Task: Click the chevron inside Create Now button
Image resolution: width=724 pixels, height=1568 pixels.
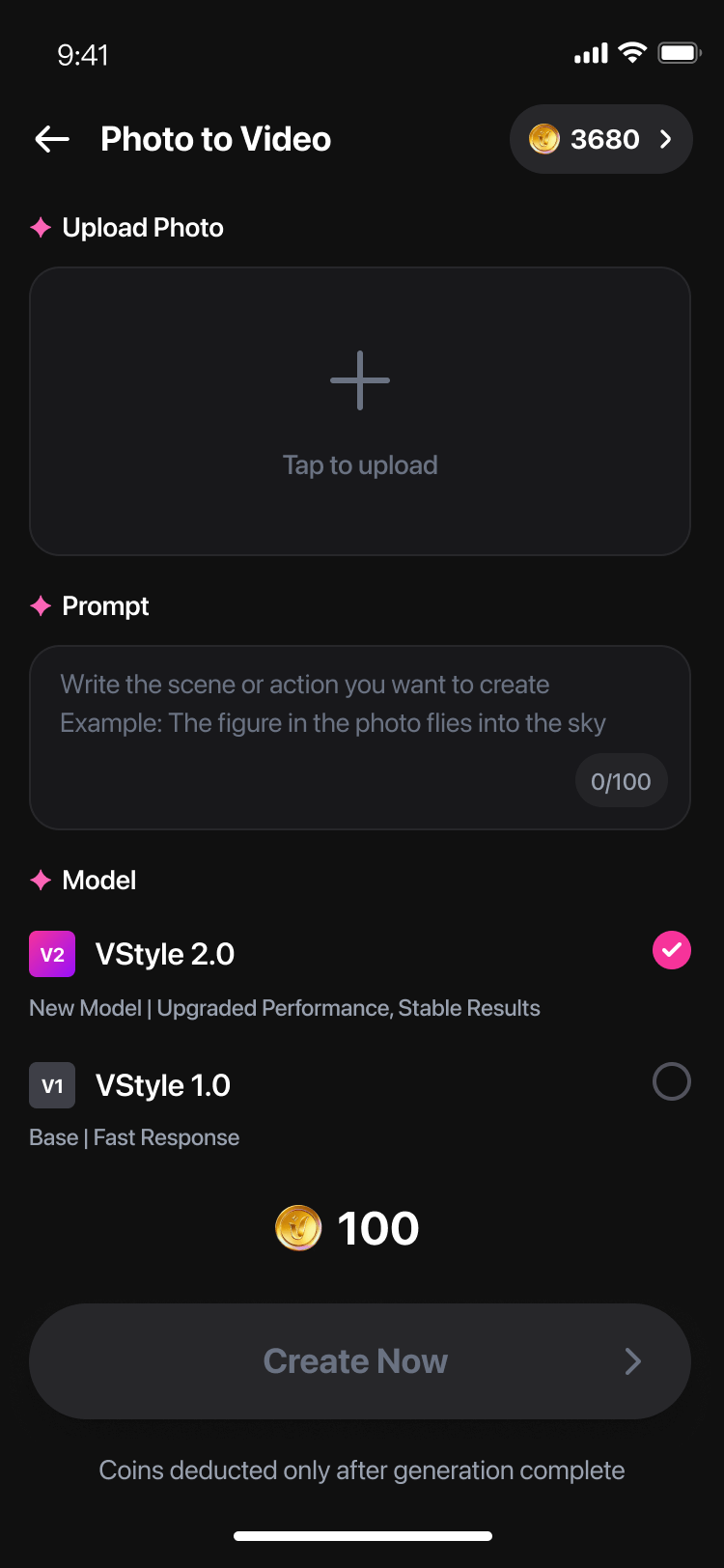Action: [633, 1361]
